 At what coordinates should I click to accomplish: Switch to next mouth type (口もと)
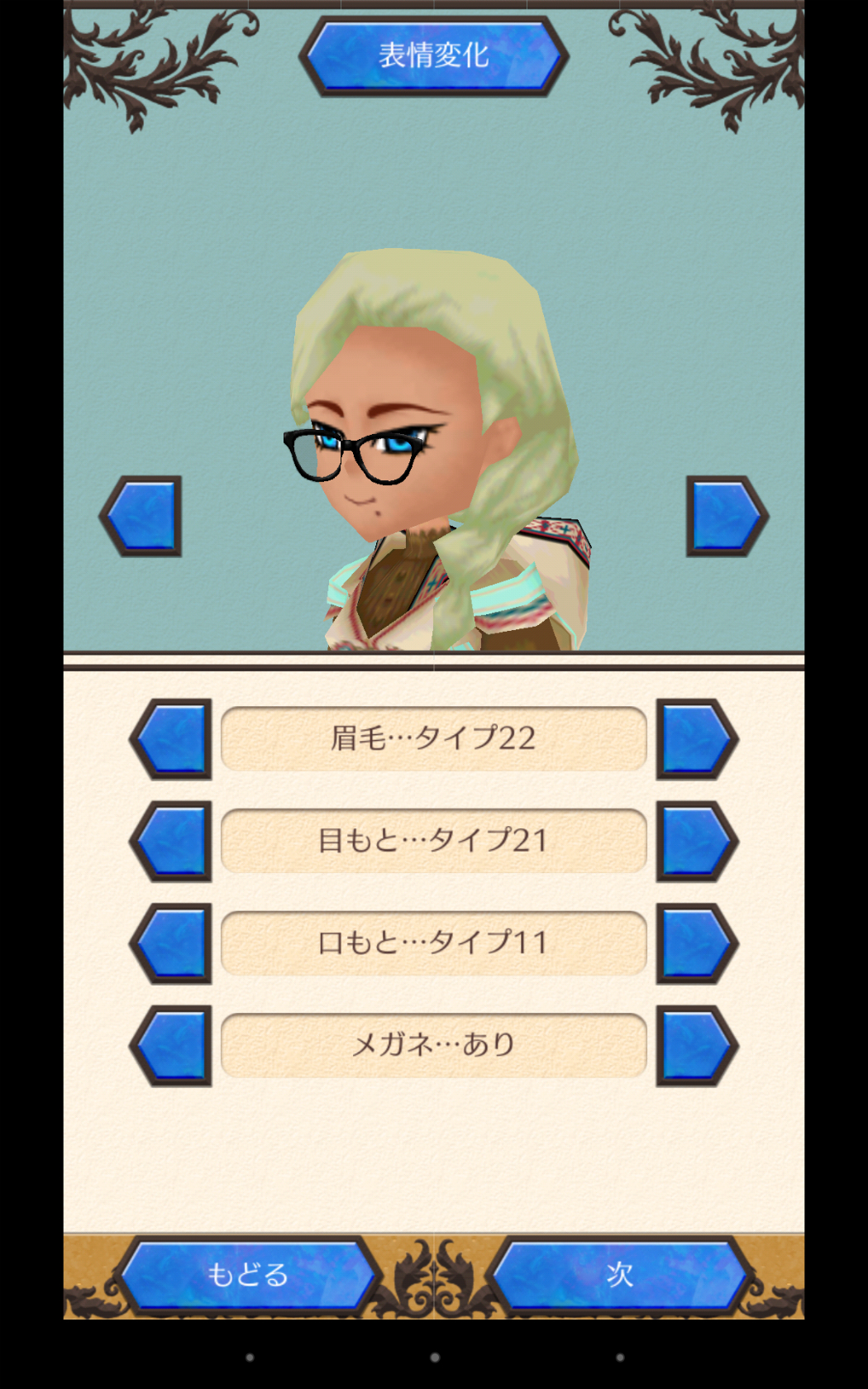[697, 943]
